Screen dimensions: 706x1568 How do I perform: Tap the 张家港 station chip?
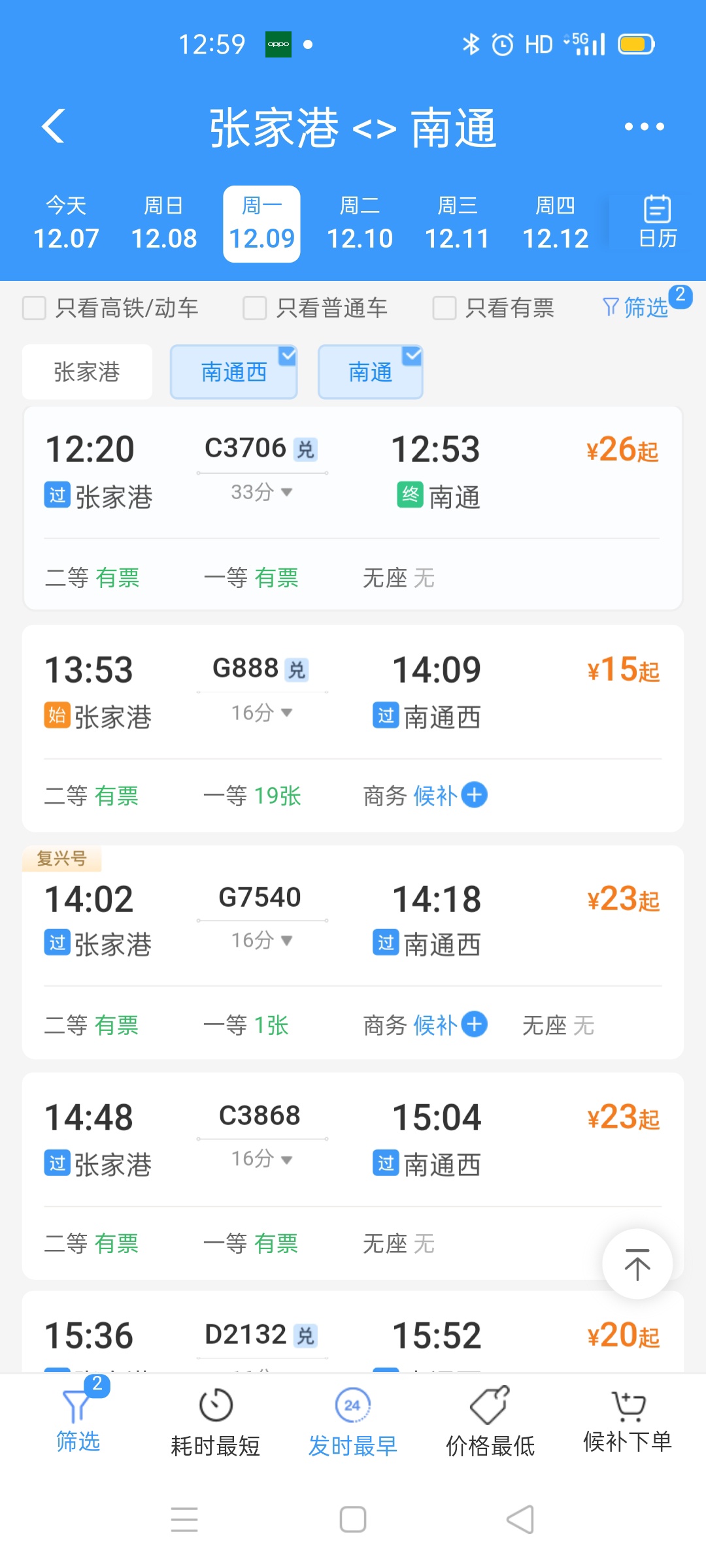(87, 372)
